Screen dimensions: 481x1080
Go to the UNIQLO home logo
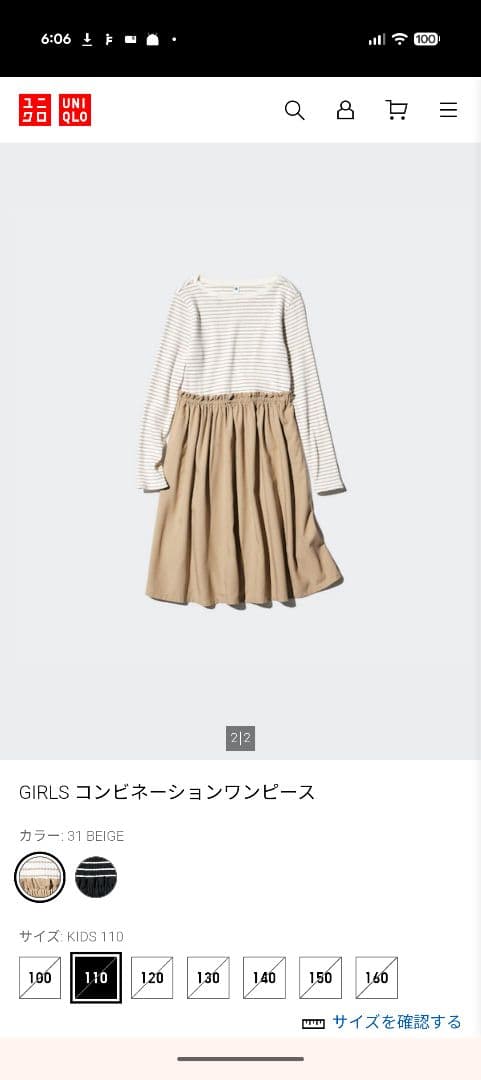click(x=55, y=110)
